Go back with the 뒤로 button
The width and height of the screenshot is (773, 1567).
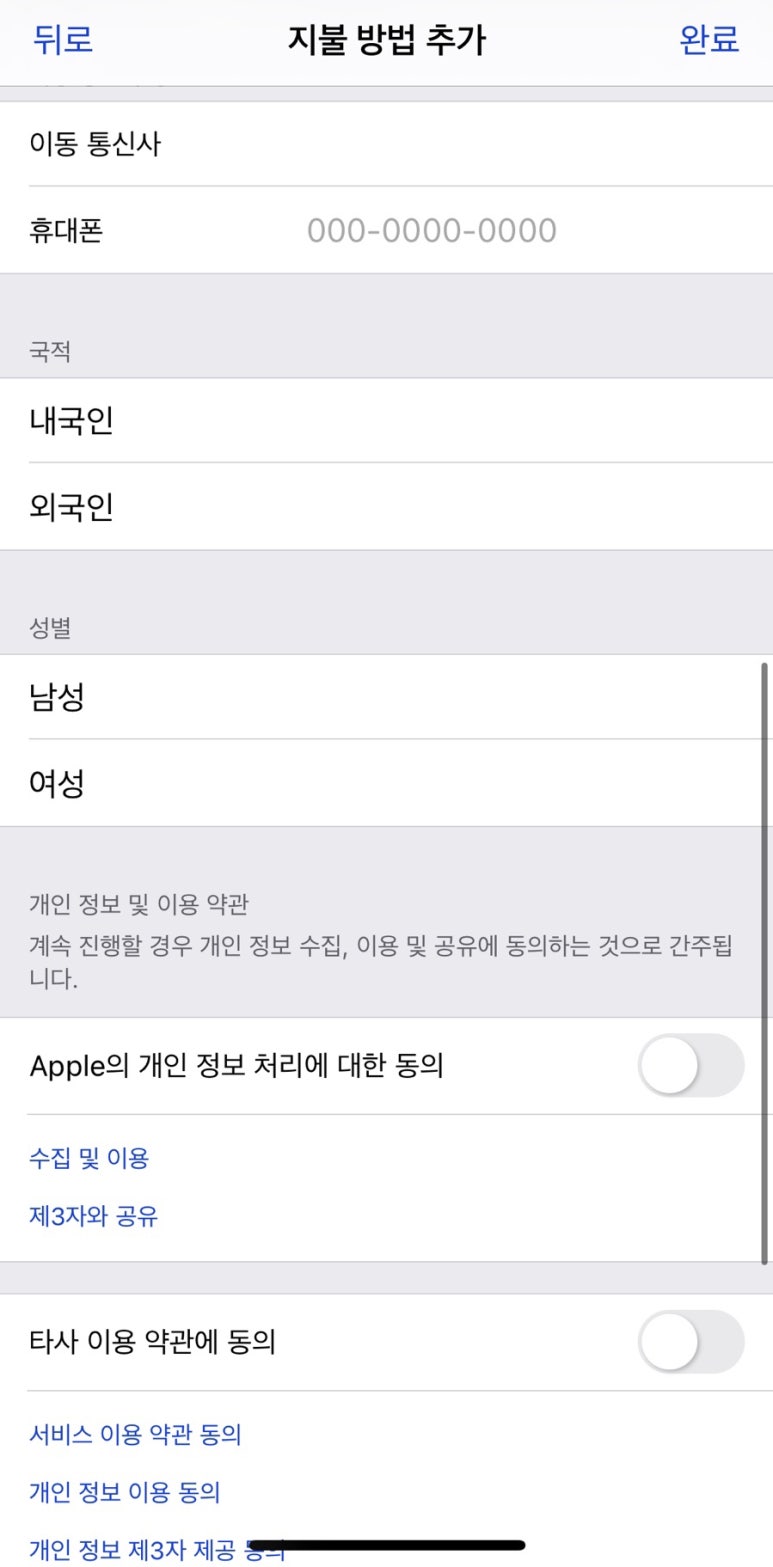click(x=62, y=40)
